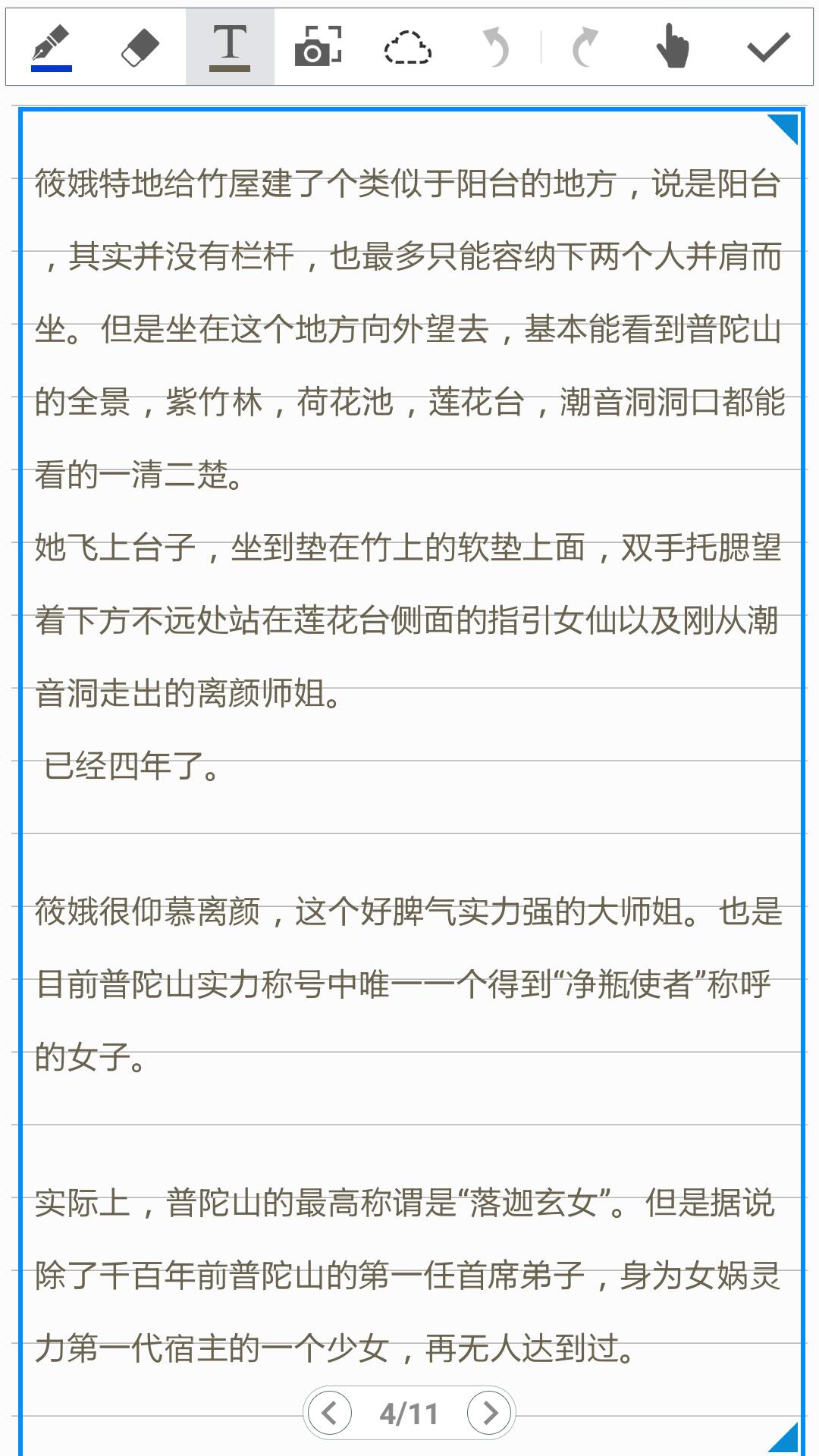Go to the previous page
Screen dimensions: 819x1456
(330, 1413)
